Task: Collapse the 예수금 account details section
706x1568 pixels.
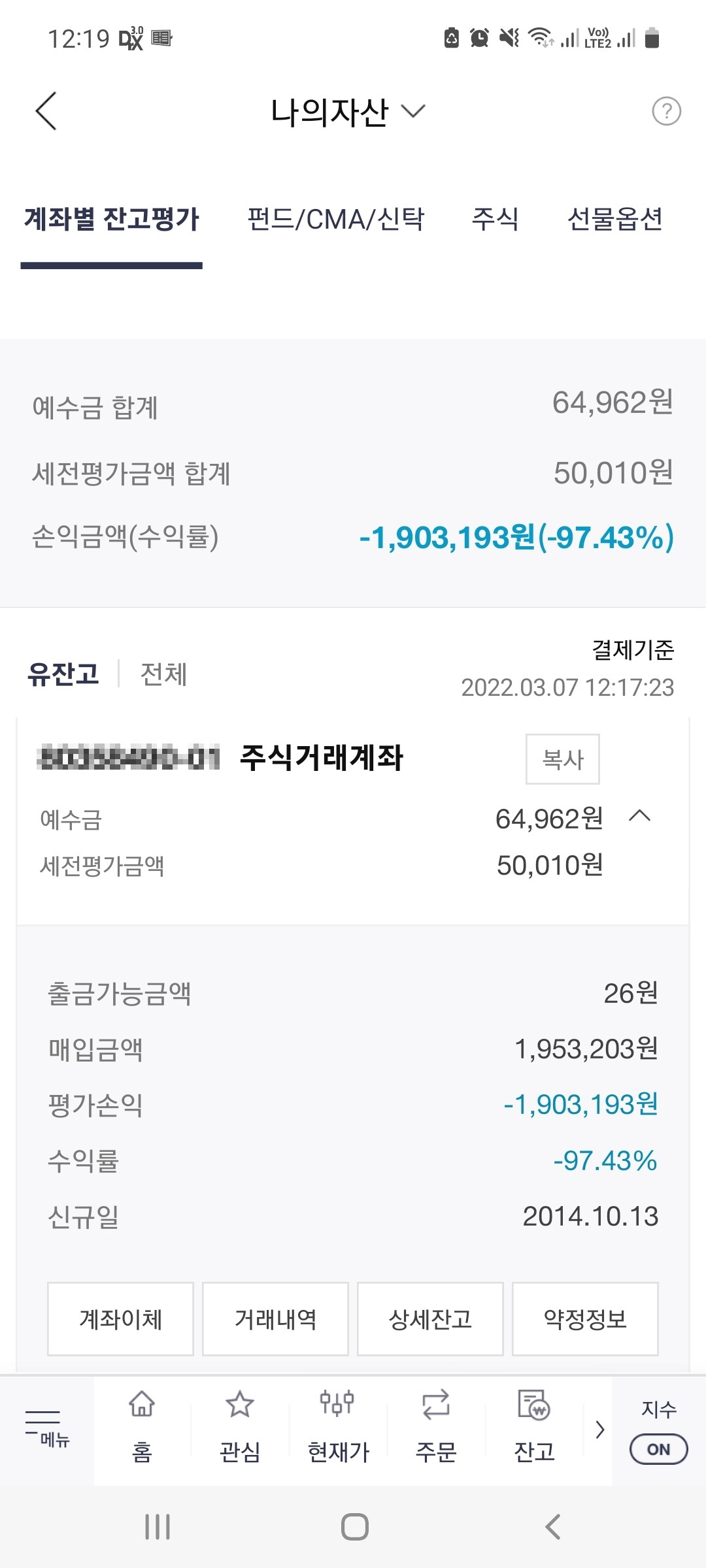Action: [643, 817]
